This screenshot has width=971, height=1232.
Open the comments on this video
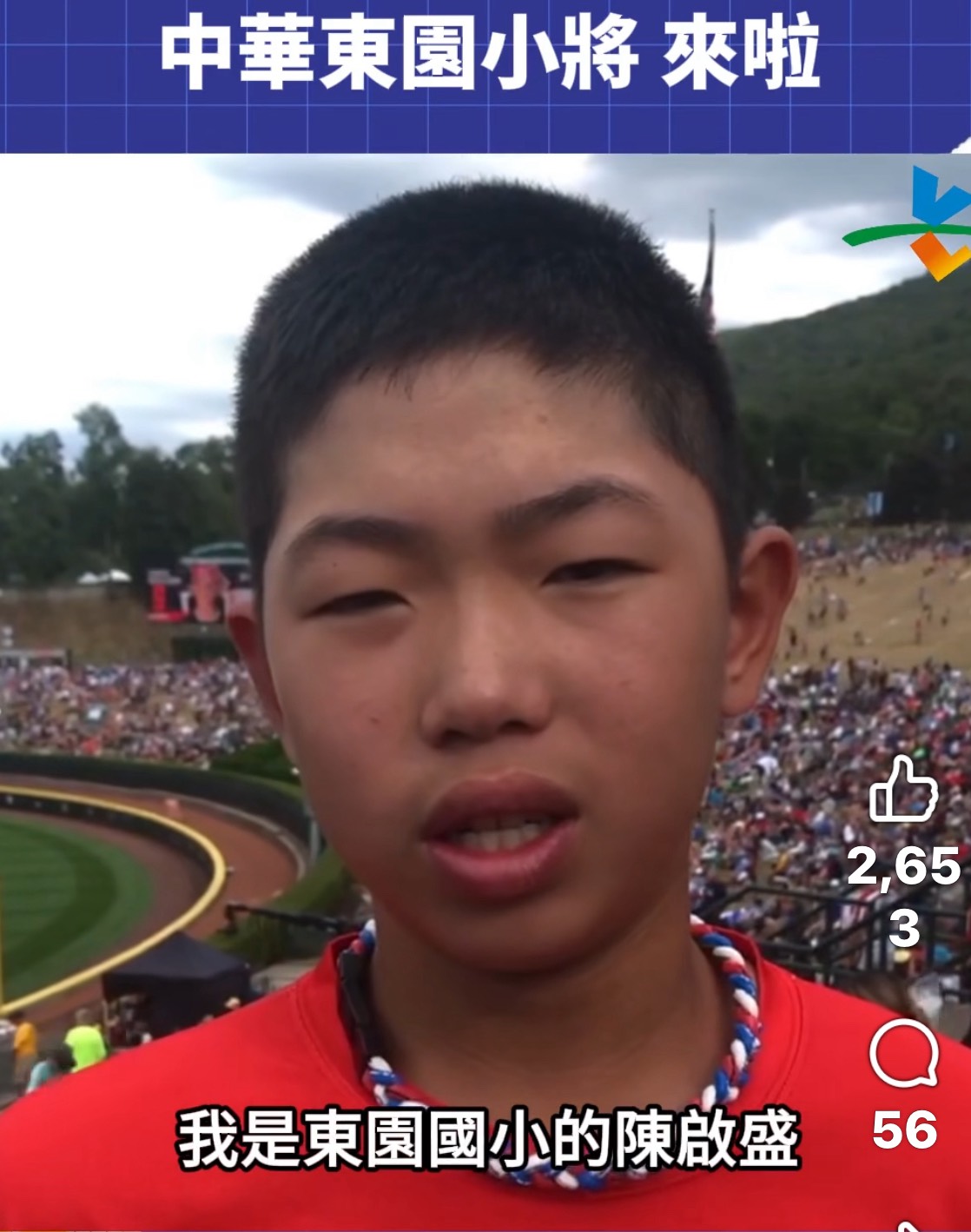point(903,1054)
